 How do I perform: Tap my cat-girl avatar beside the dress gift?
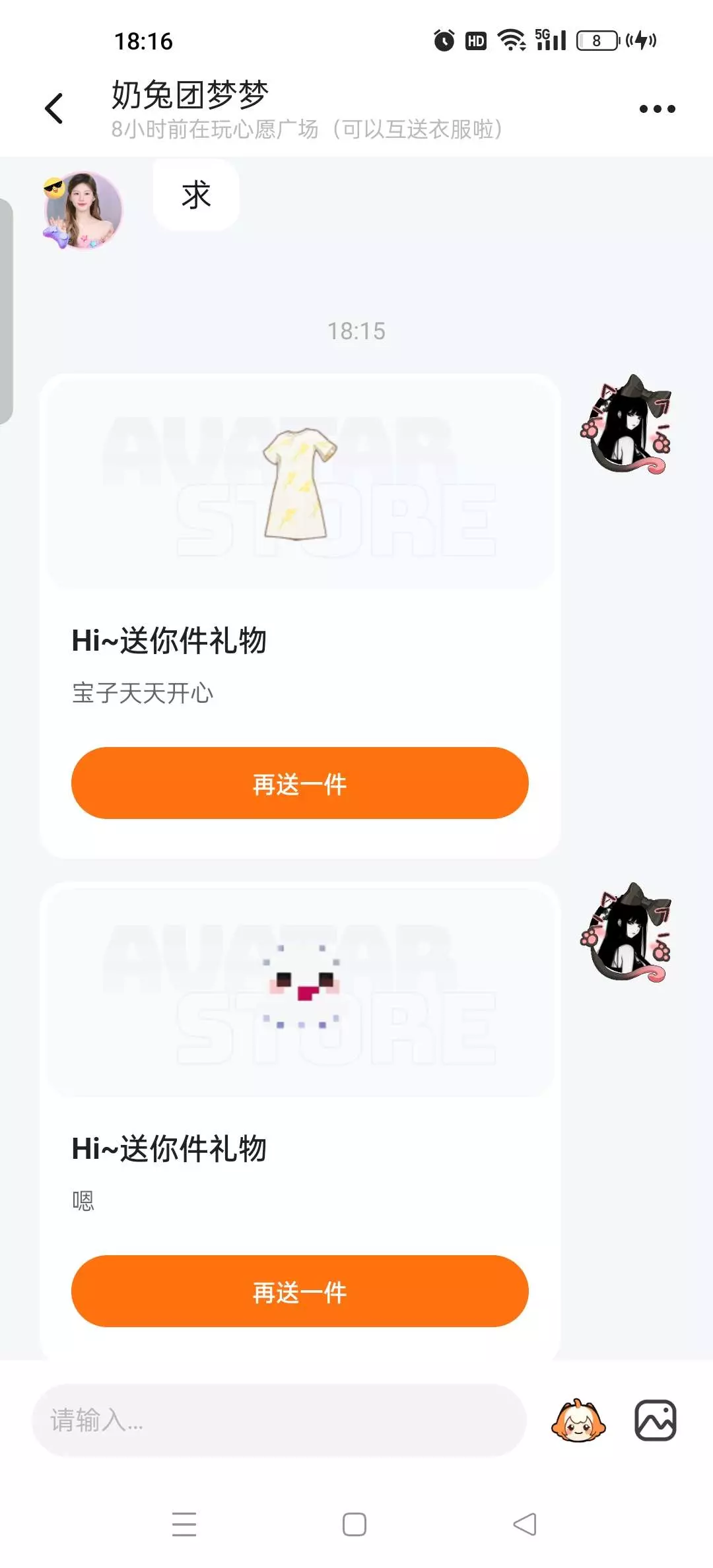[x=627, y=424]
